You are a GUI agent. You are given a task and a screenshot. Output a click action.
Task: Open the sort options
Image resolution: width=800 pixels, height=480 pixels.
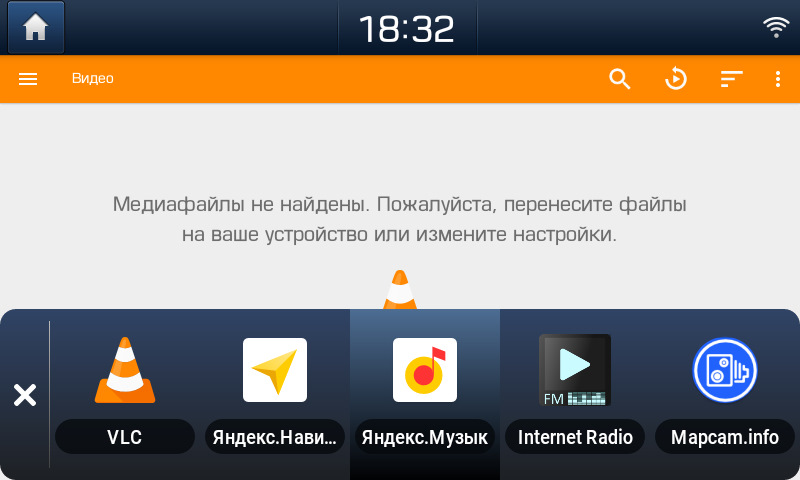[732, 79]
